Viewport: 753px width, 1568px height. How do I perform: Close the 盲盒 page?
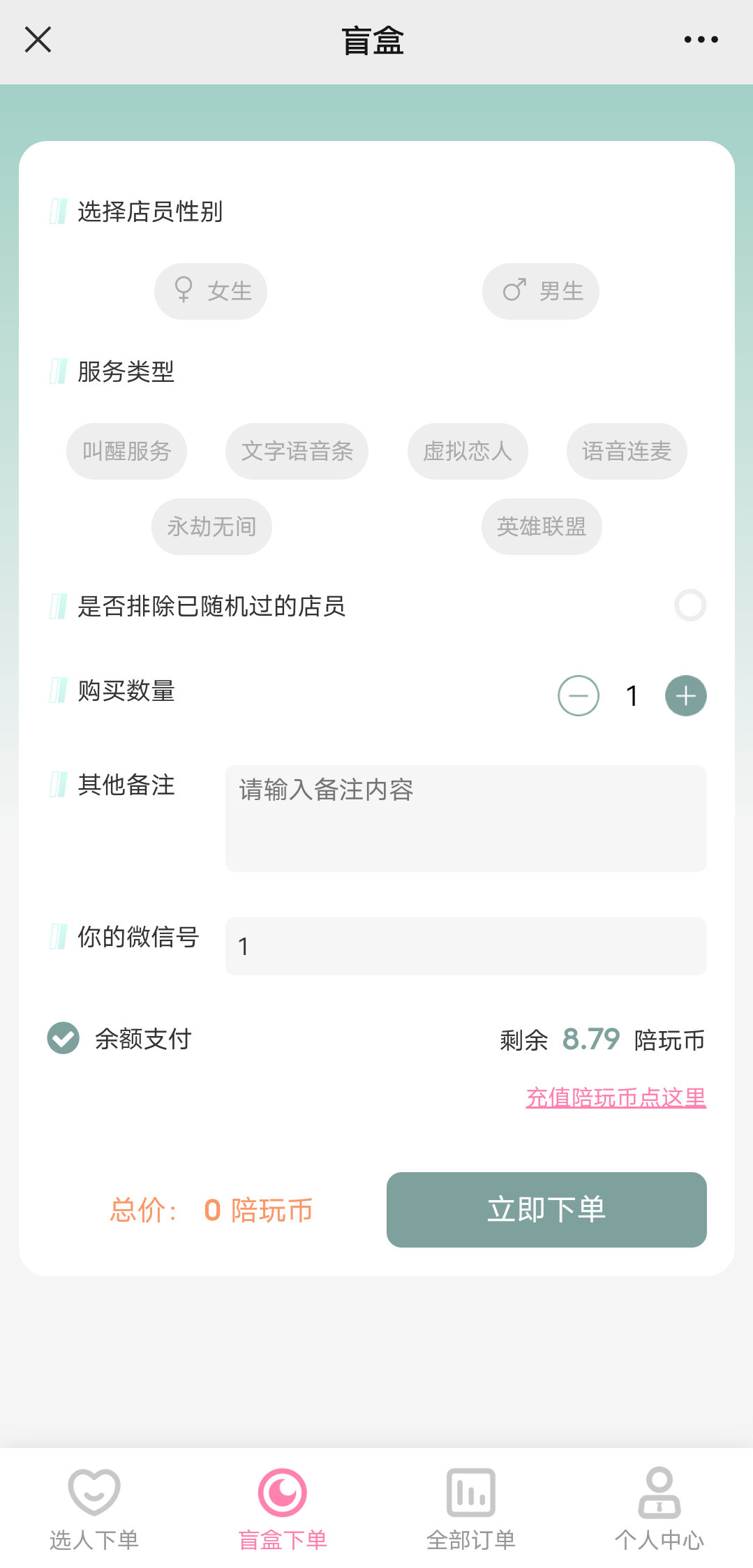pyautogui.click(x=38, y=40)
